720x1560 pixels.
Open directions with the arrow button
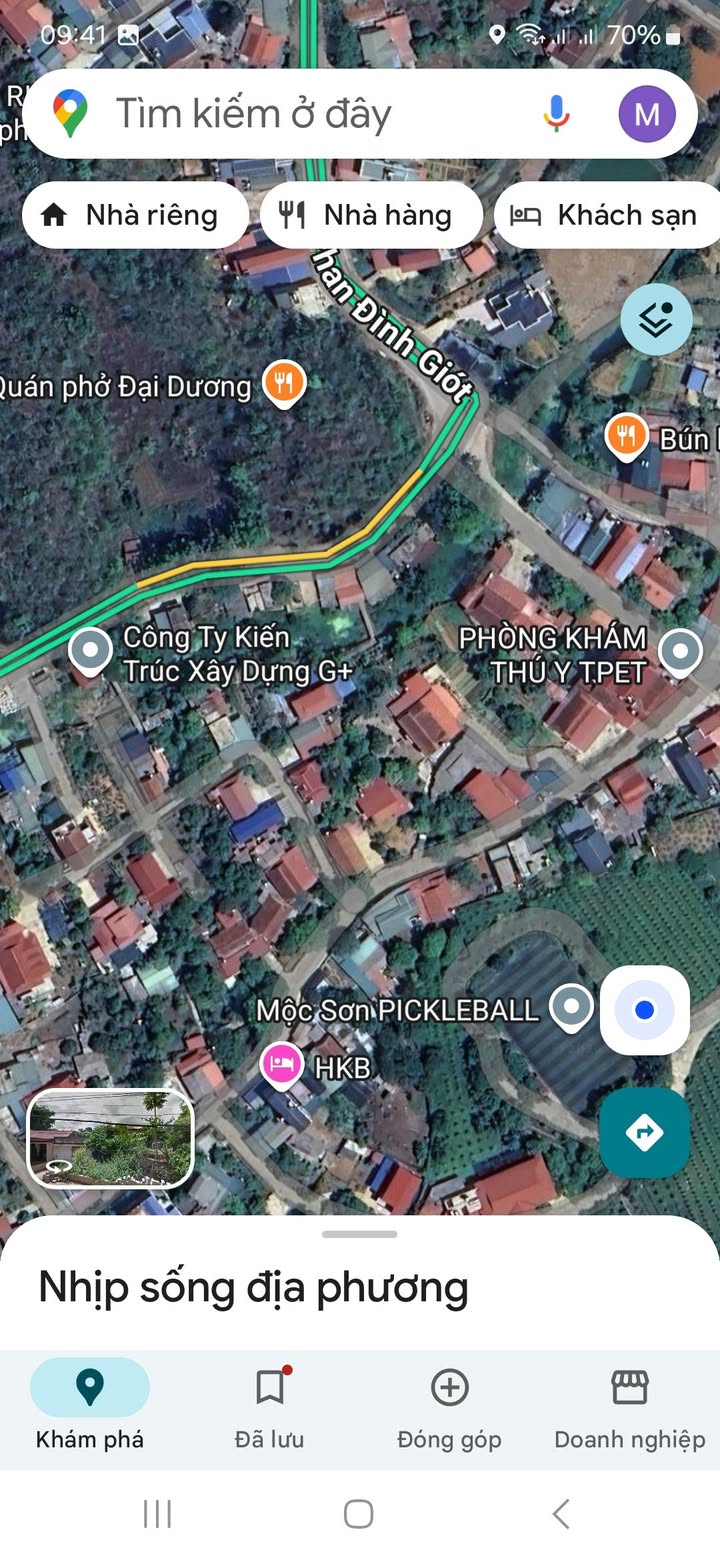click(x=644, y=1132)
